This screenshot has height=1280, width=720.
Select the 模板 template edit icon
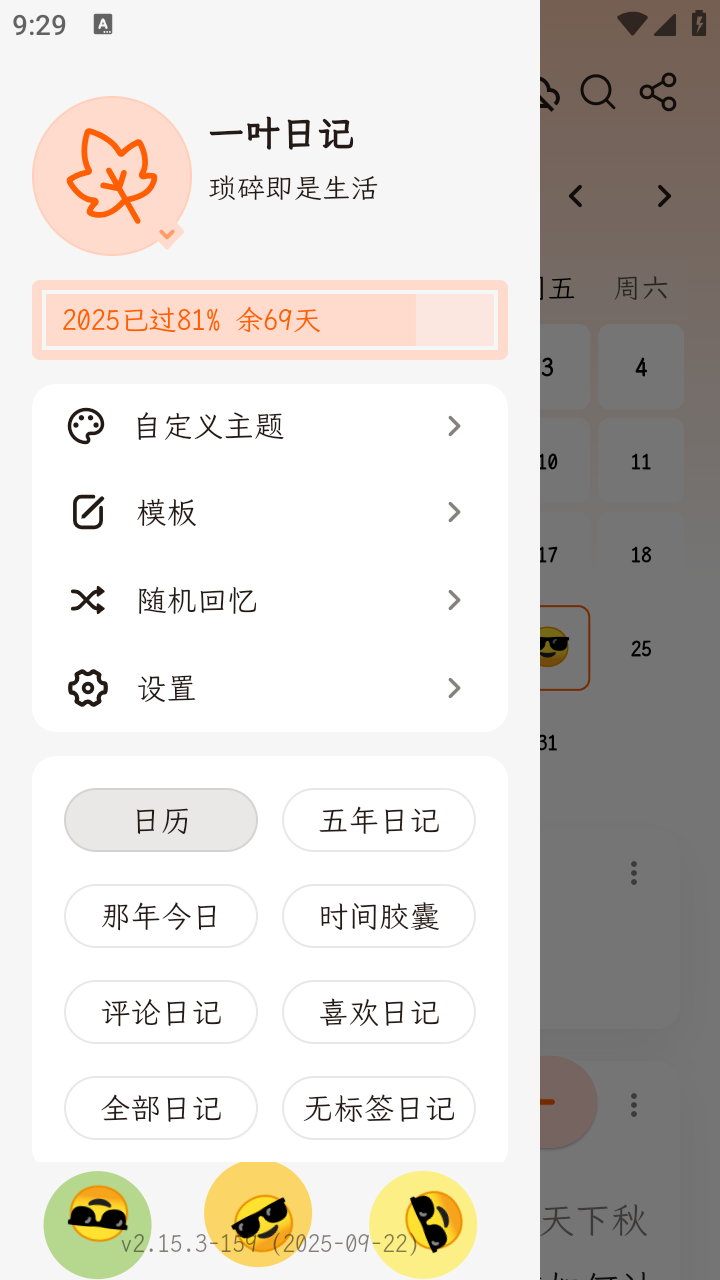point(86,512)
